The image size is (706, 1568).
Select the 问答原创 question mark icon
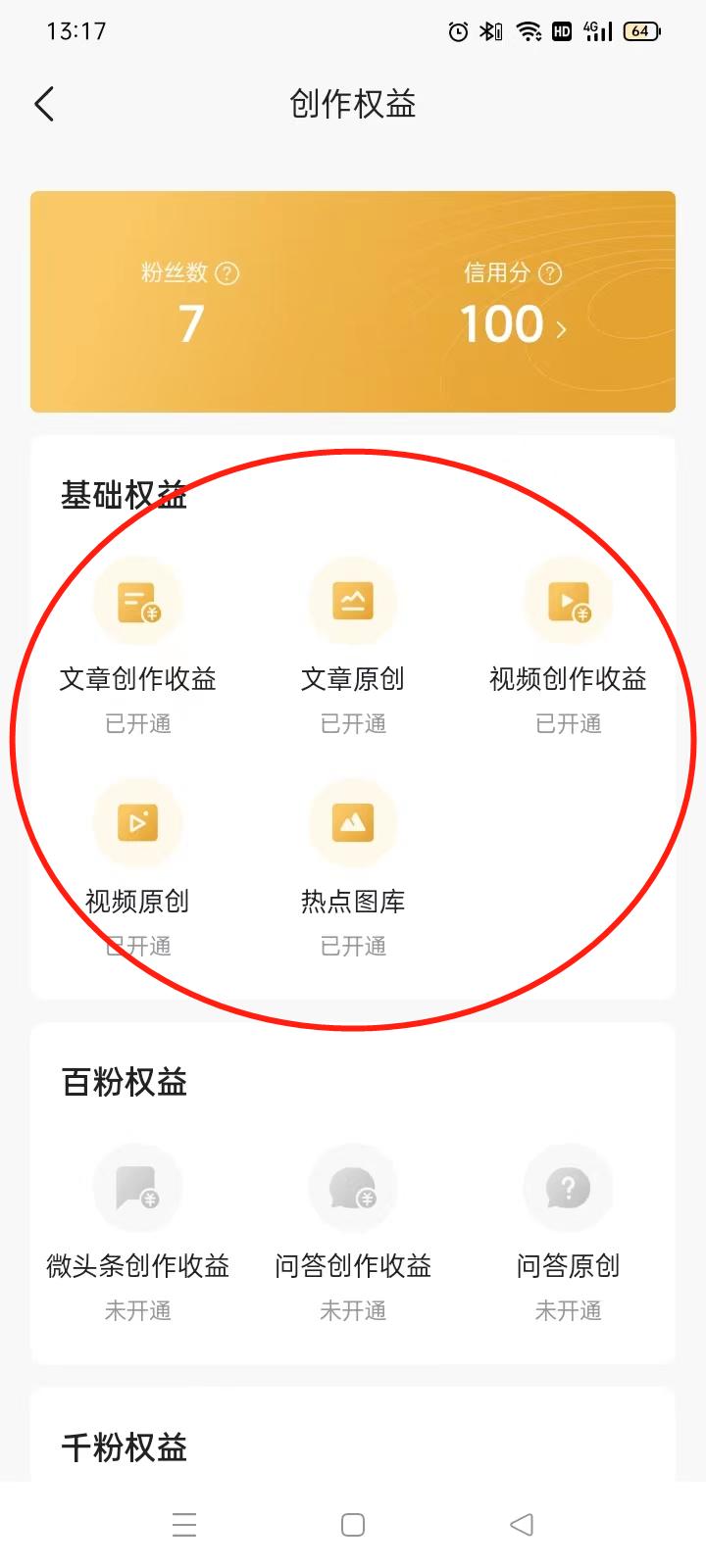point(569,1187)
